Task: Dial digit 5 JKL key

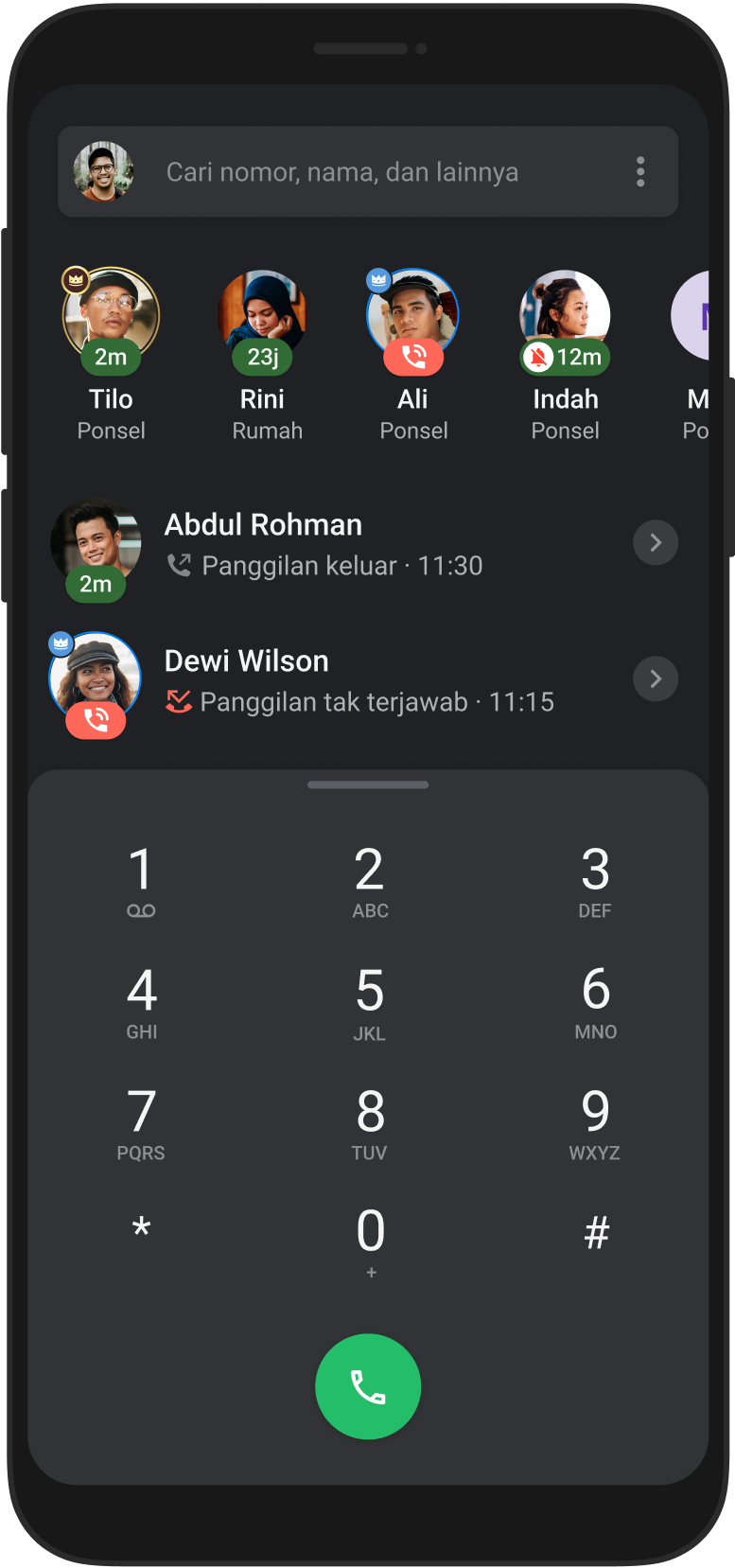Action: (369, 1003)
